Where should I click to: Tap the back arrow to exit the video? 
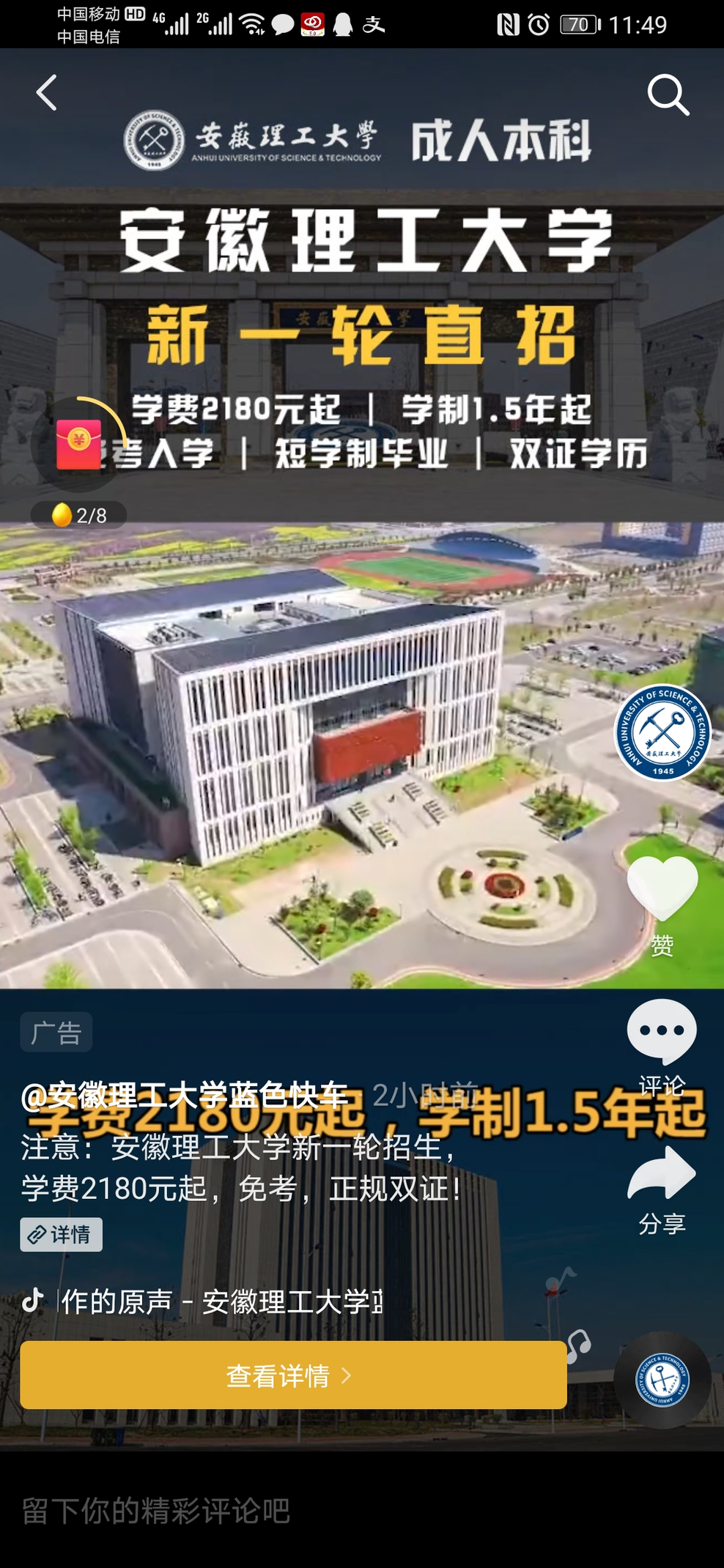coord(46,94)
